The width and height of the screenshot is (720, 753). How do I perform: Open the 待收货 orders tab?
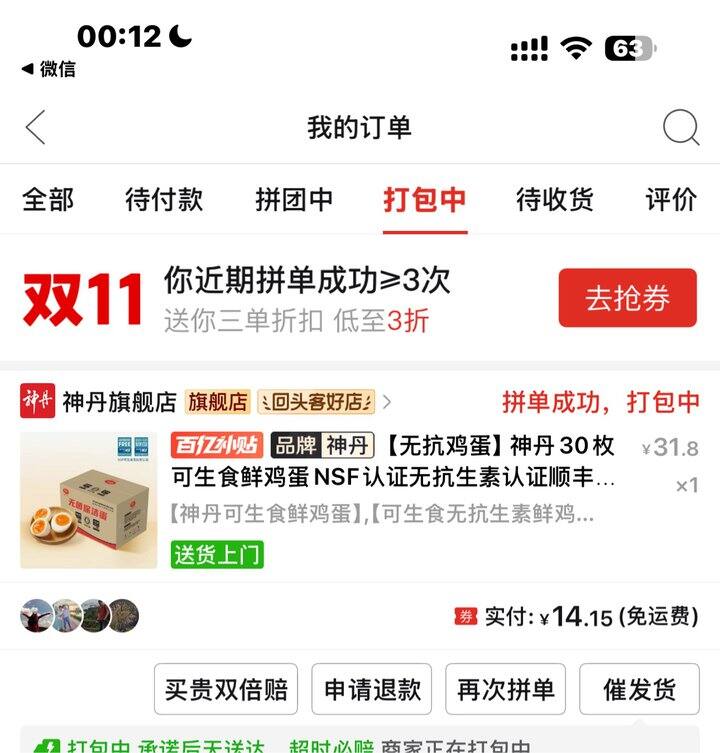pos(553,201)
